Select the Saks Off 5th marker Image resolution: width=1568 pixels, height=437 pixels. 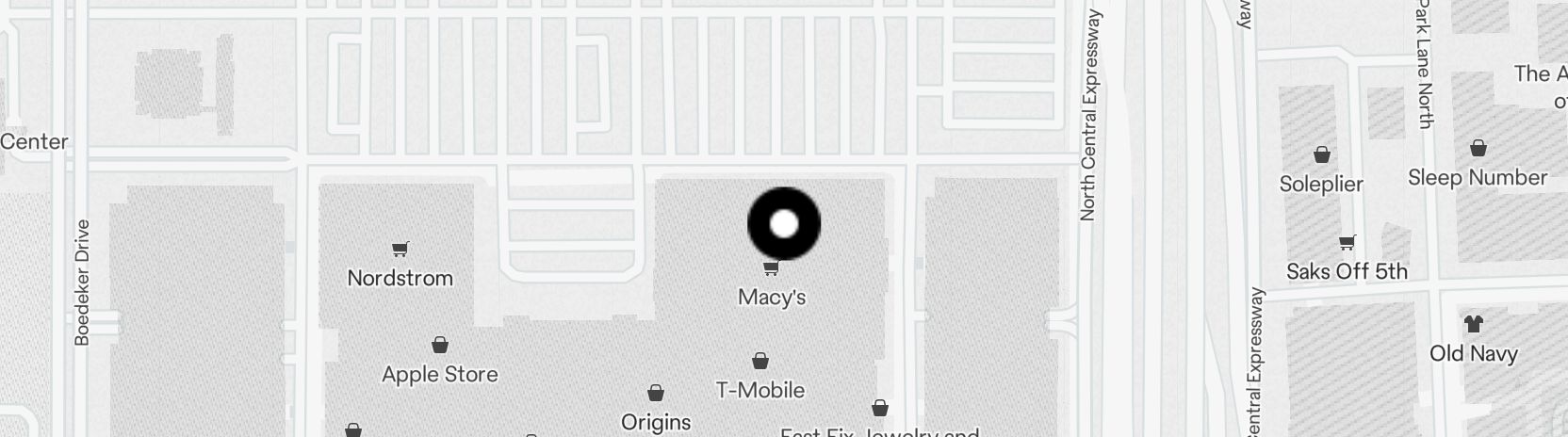click(1347, 243)
